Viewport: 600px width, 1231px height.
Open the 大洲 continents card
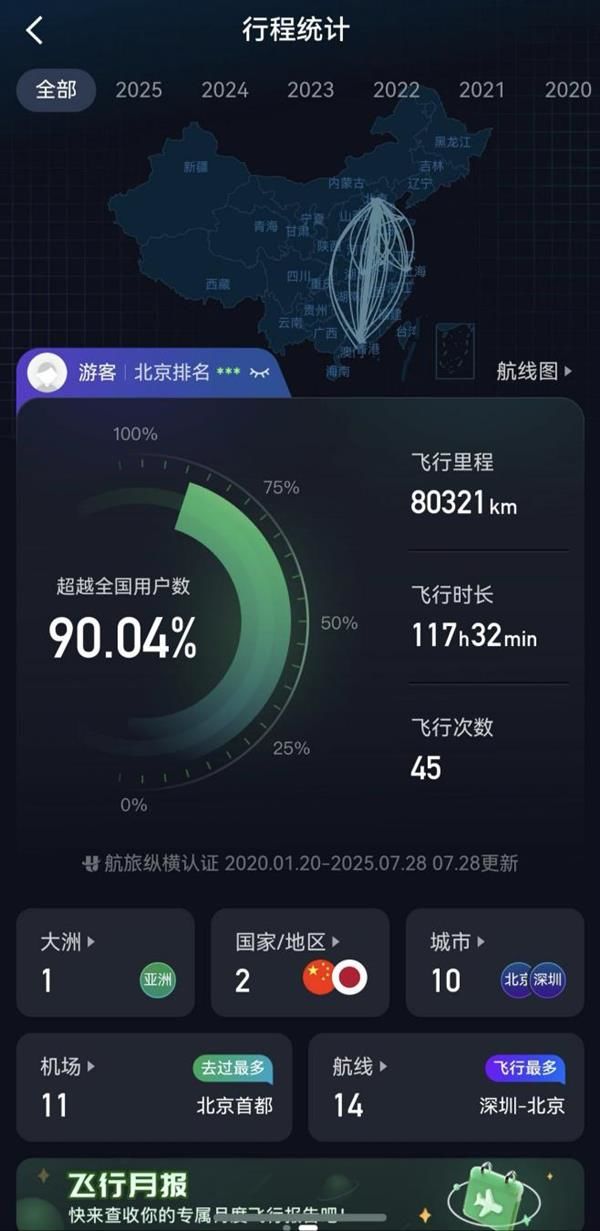coord(105,962)
